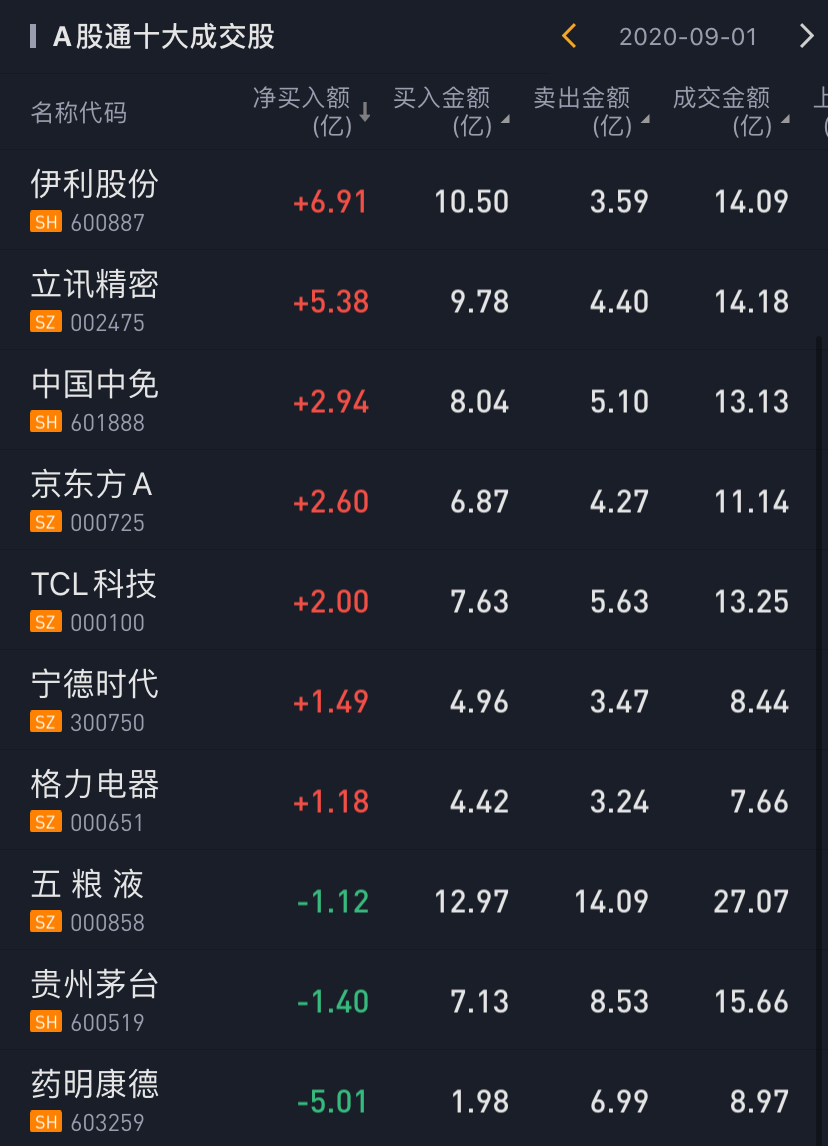The image size is (828, 1146).
Task: Open TCL科技 stock details
Action: pyautogui.click(x=94, y=599)
